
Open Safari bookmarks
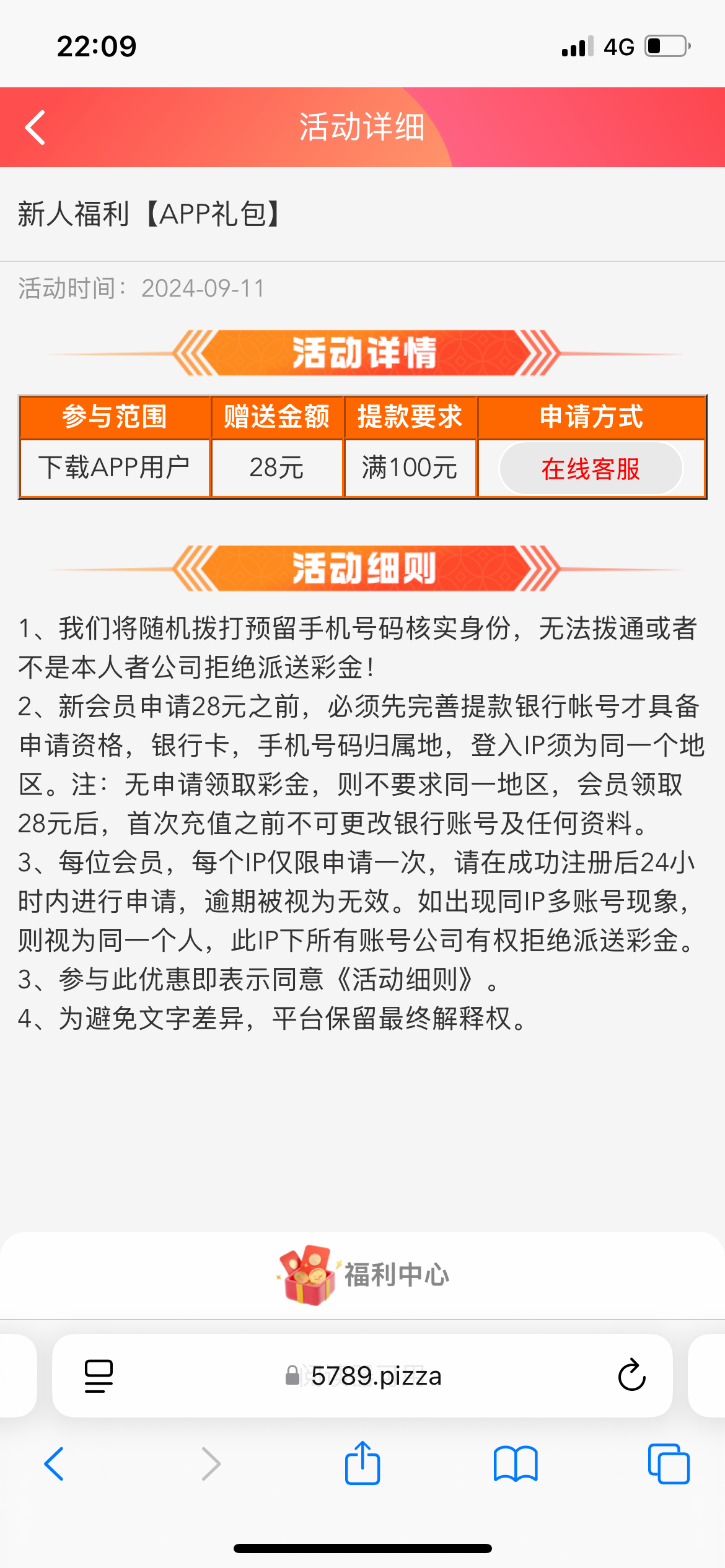click(516, 1464)
